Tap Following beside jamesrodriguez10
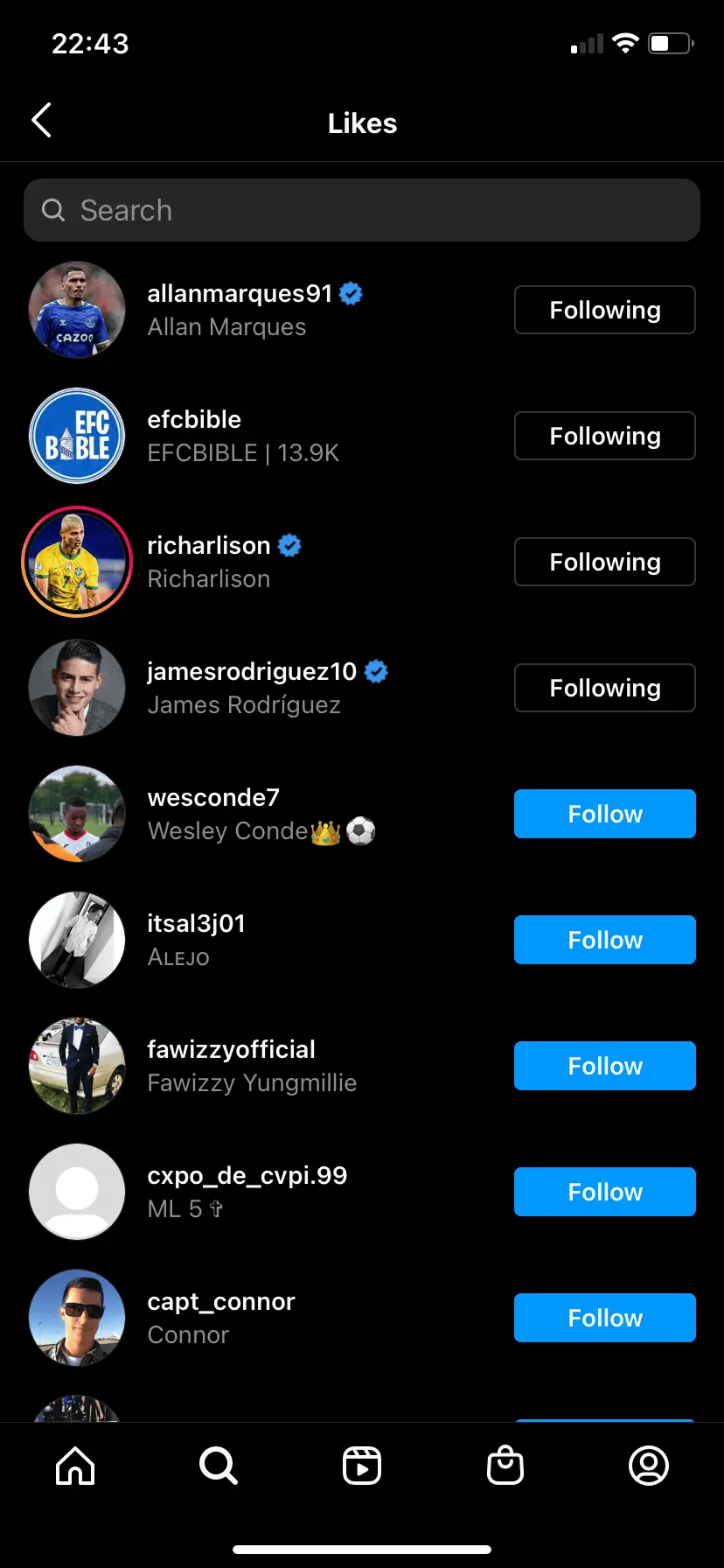The width and height of the screenshot is (724, 1568). (x=604, y=688)
